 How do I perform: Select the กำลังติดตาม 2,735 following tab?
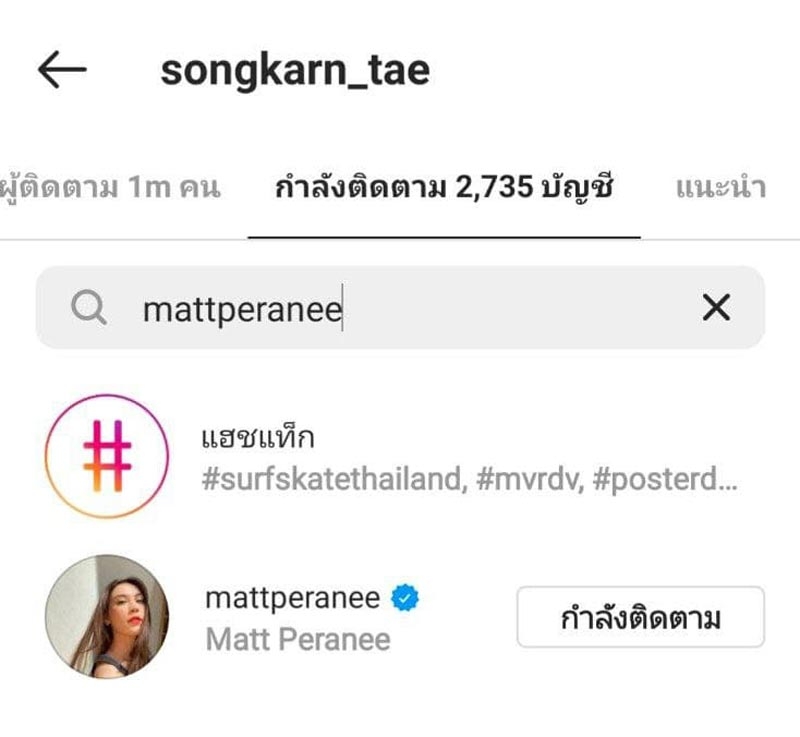[443, 188]
